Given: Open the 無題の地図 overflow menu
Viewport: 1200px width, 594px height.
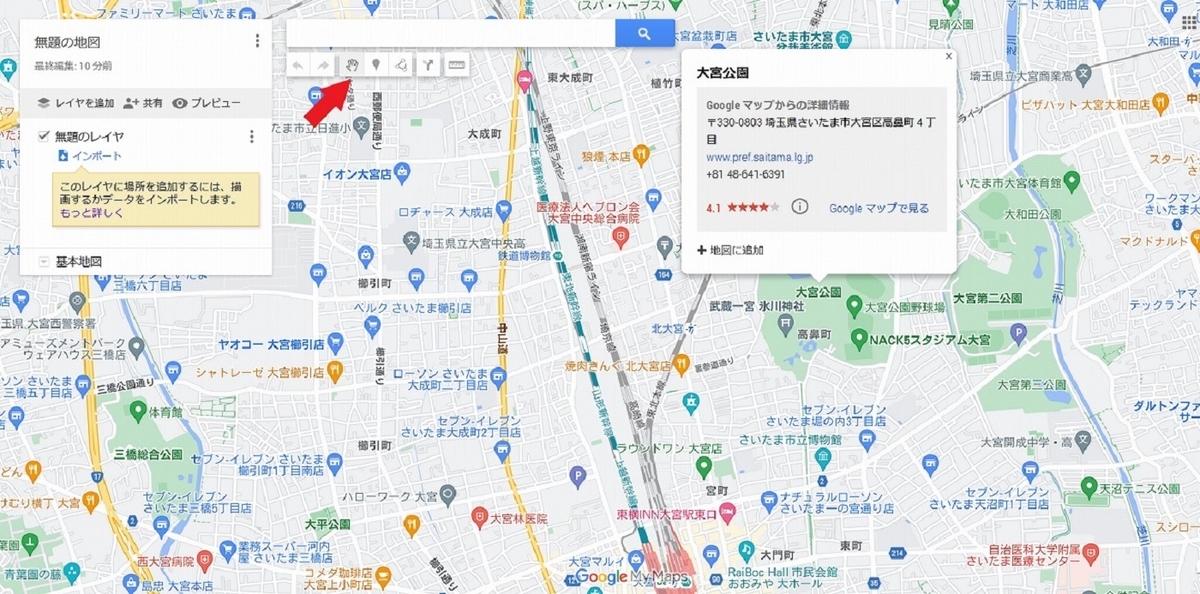Looking at the screenshot, I should 257,41.
